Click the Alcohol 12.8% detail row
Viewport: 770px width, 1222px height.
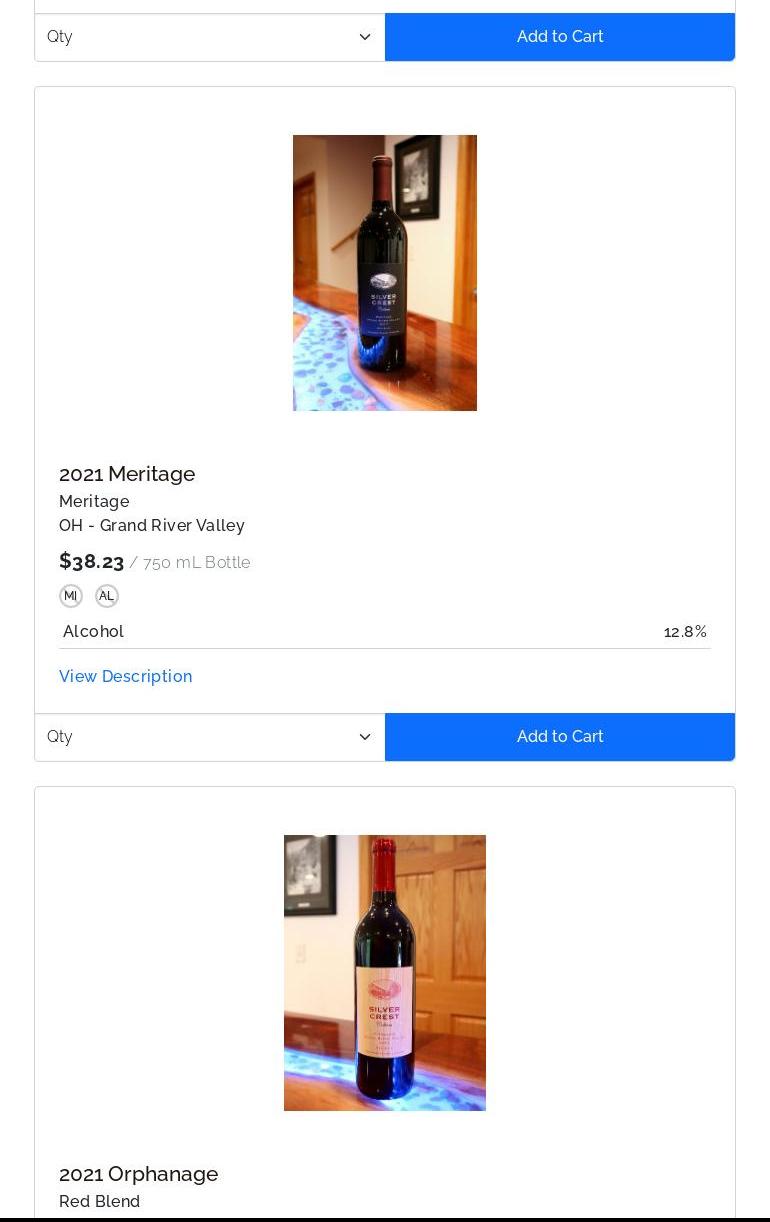tap(385, 631)
